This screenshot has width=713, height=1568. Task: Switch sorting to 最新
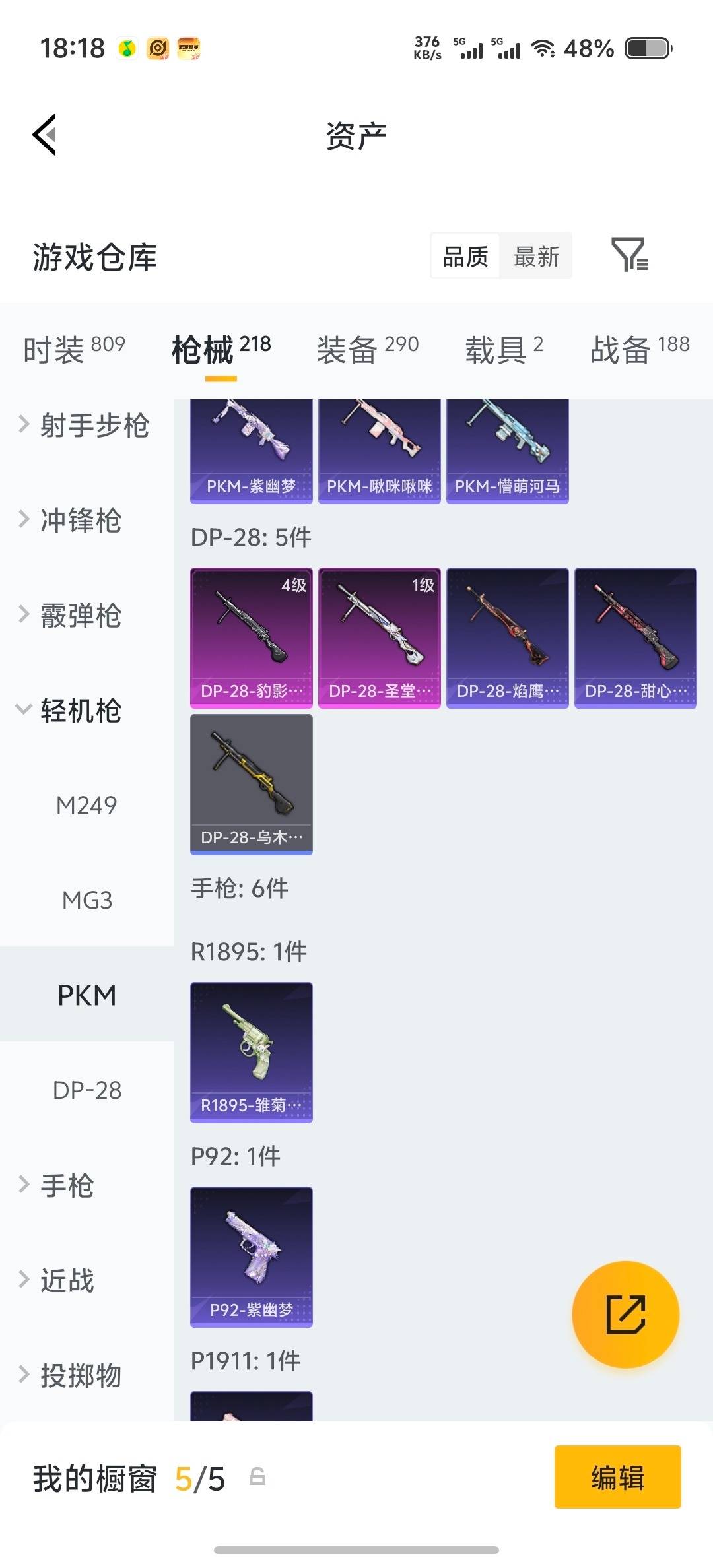point(537,256)
